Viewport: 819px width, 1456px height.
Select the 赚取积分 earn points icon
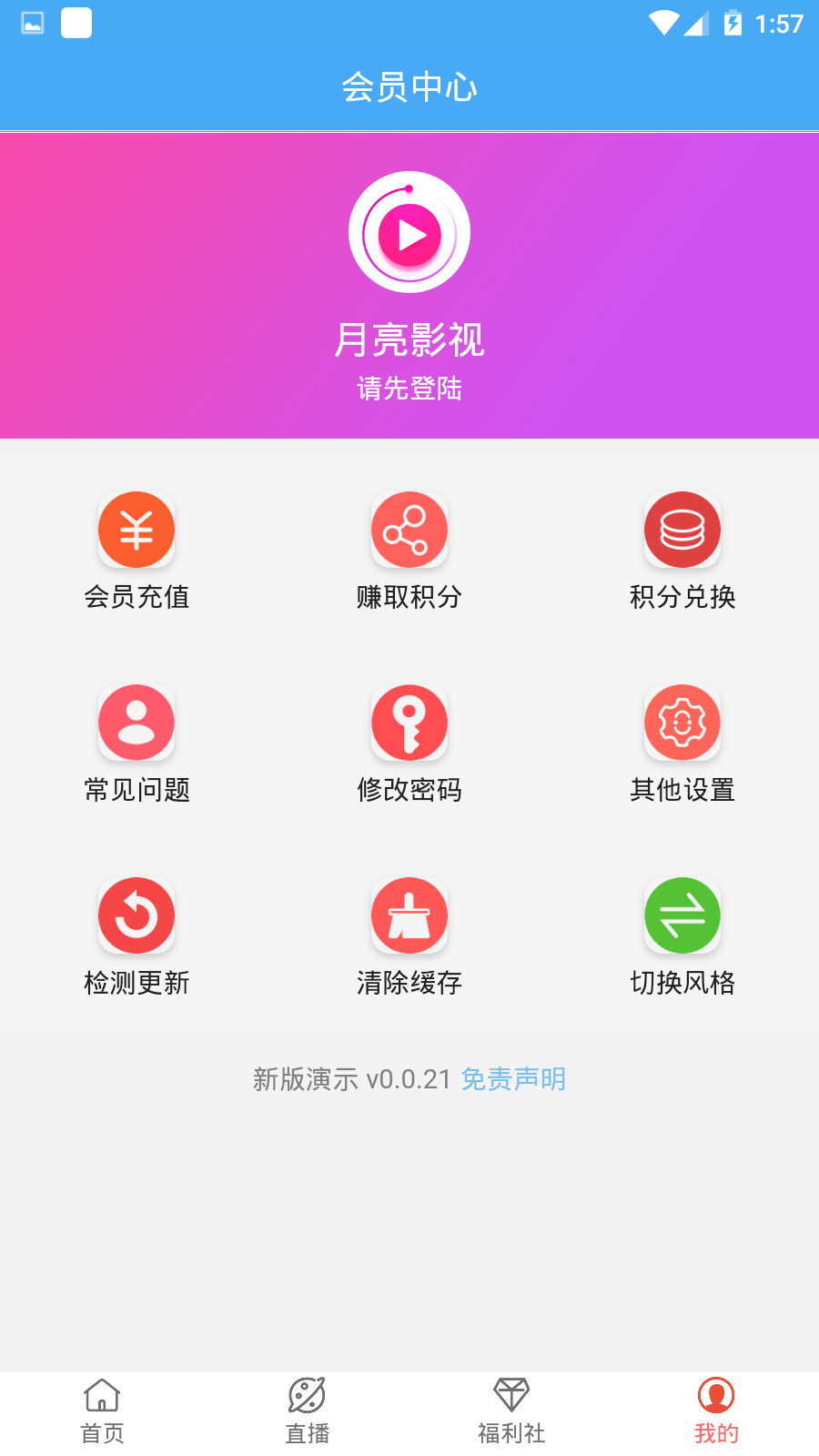pos(409,529)
